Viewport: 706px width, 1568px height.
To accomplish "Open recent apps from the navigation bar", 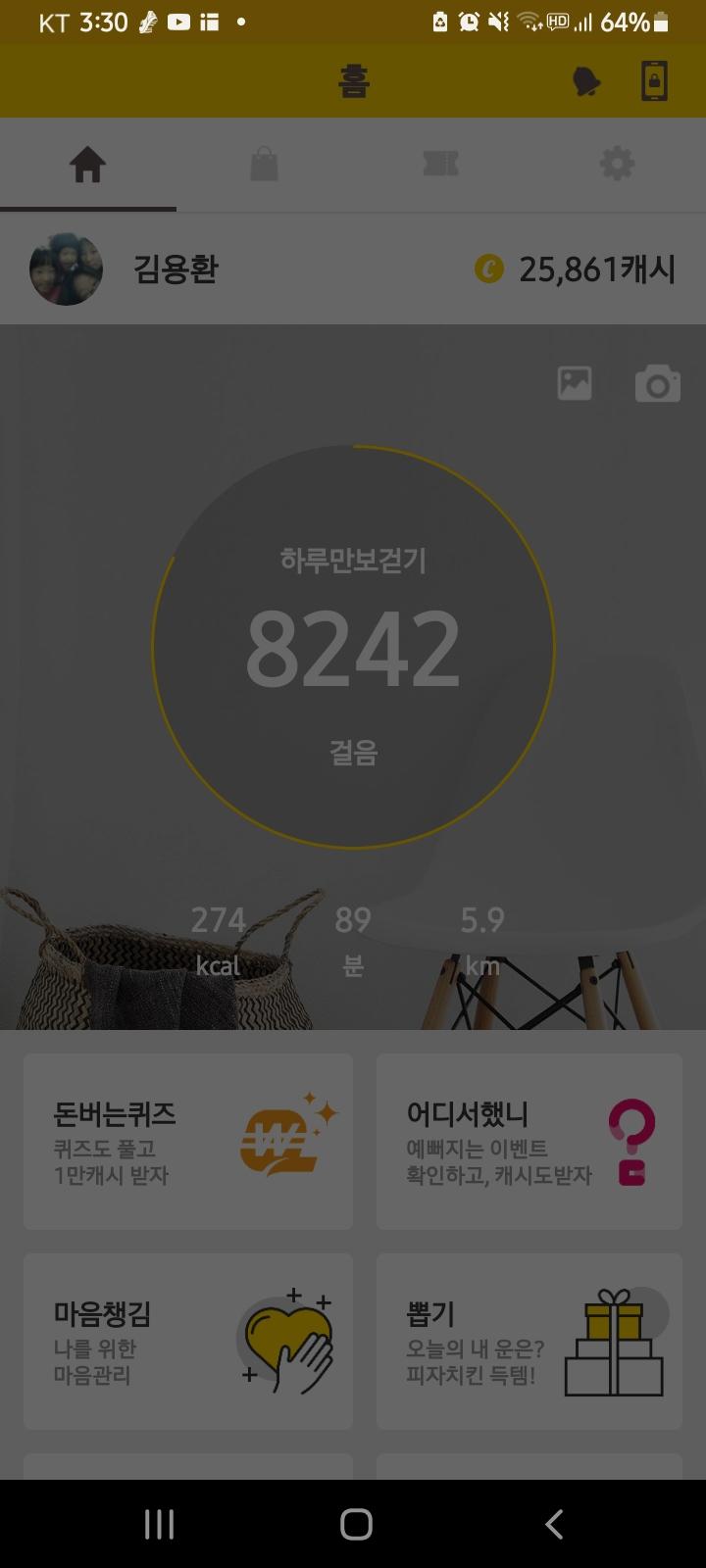I will coord(159,1524).
